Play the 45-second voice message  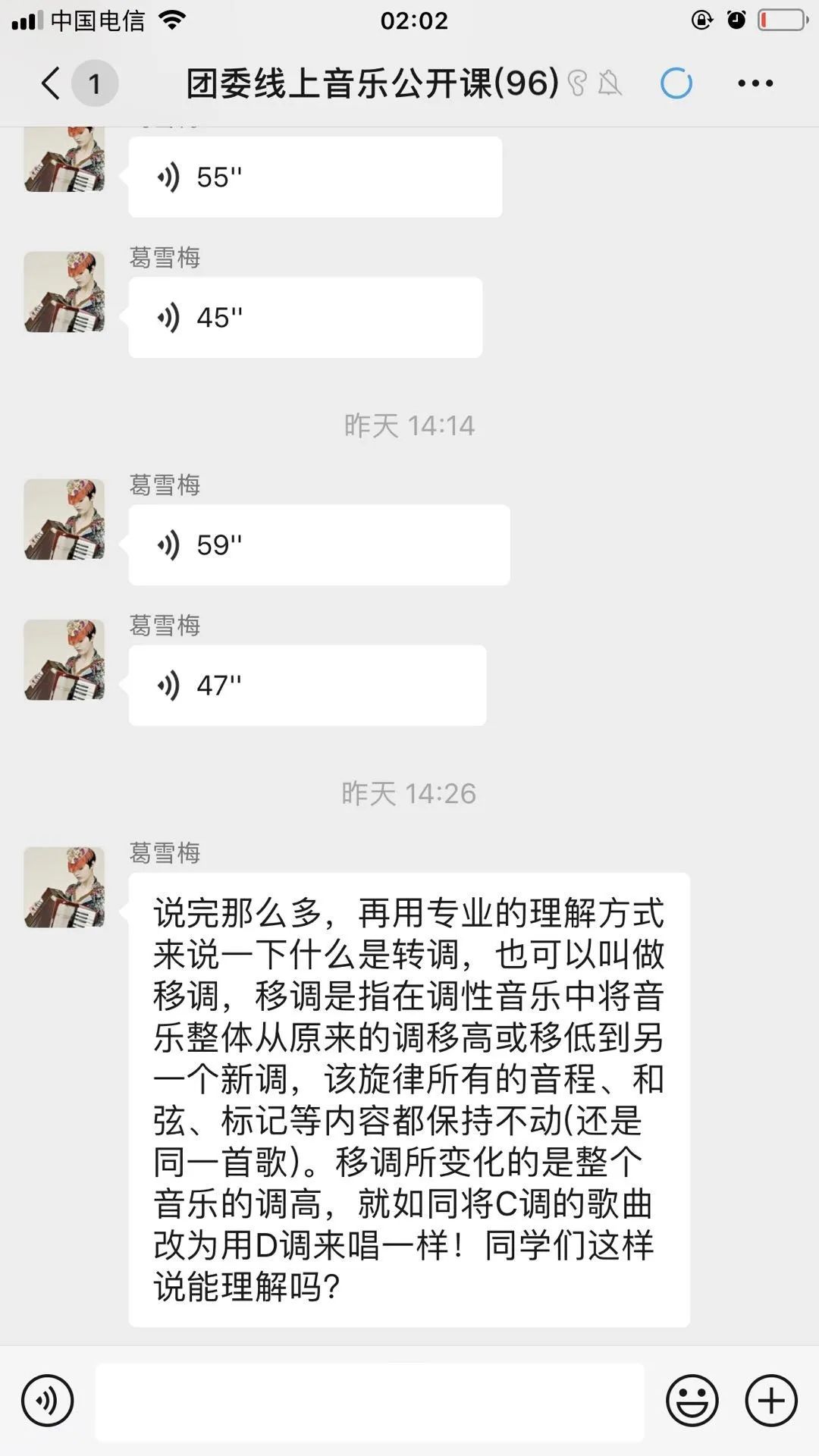[x=305, y=318]
